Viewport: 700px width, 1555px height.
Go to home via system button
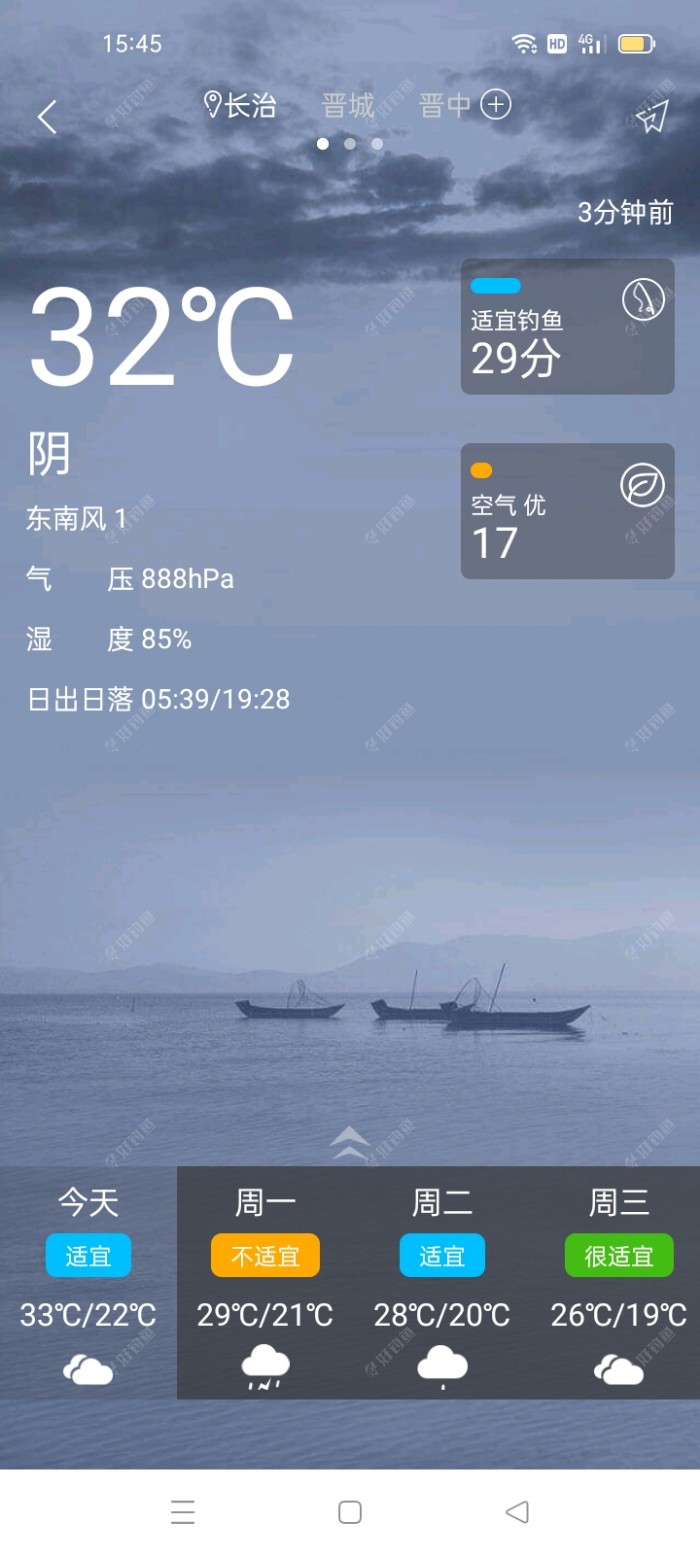coord(350,1512)
